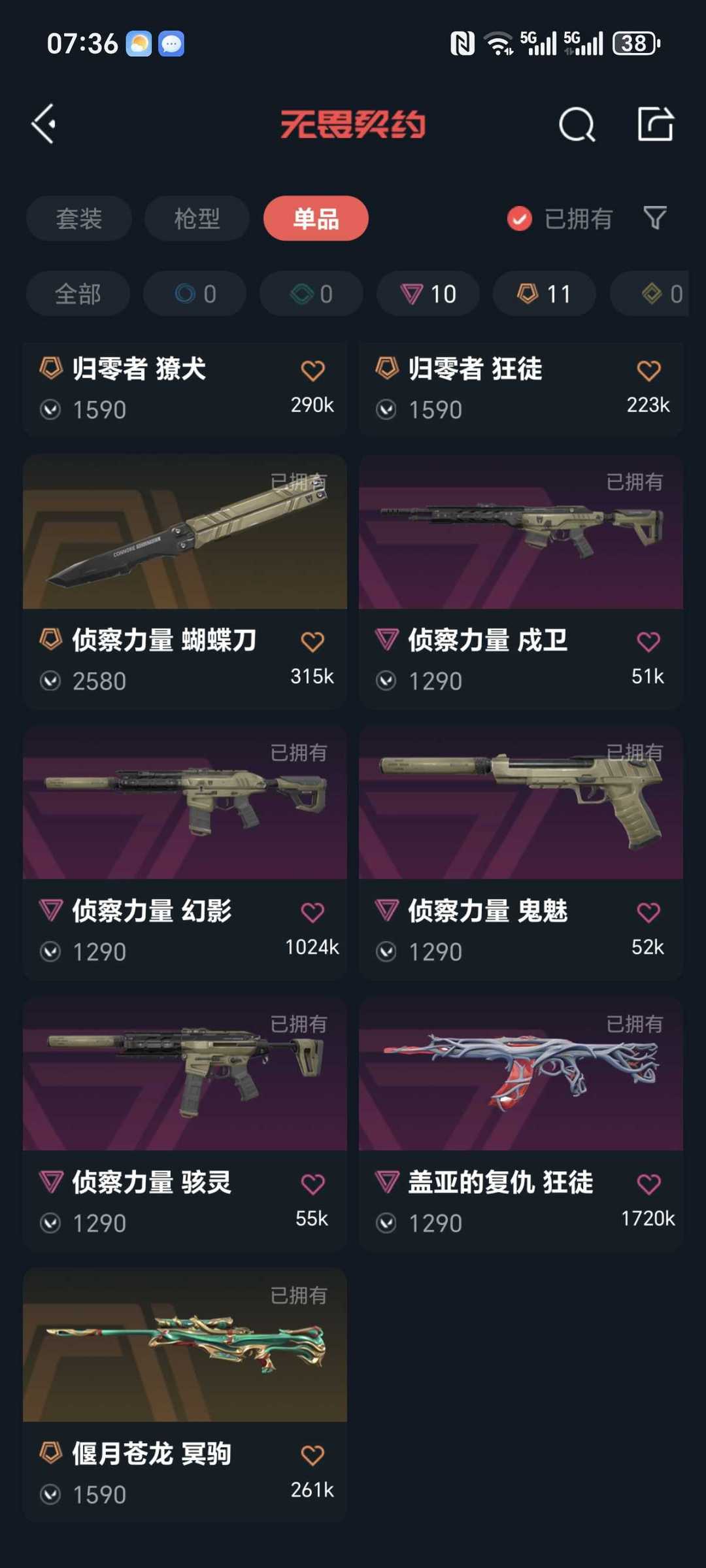This screenshot has width=706, height=1568.
Task: Tap the share icon in the header
Action: pos(655,124)
